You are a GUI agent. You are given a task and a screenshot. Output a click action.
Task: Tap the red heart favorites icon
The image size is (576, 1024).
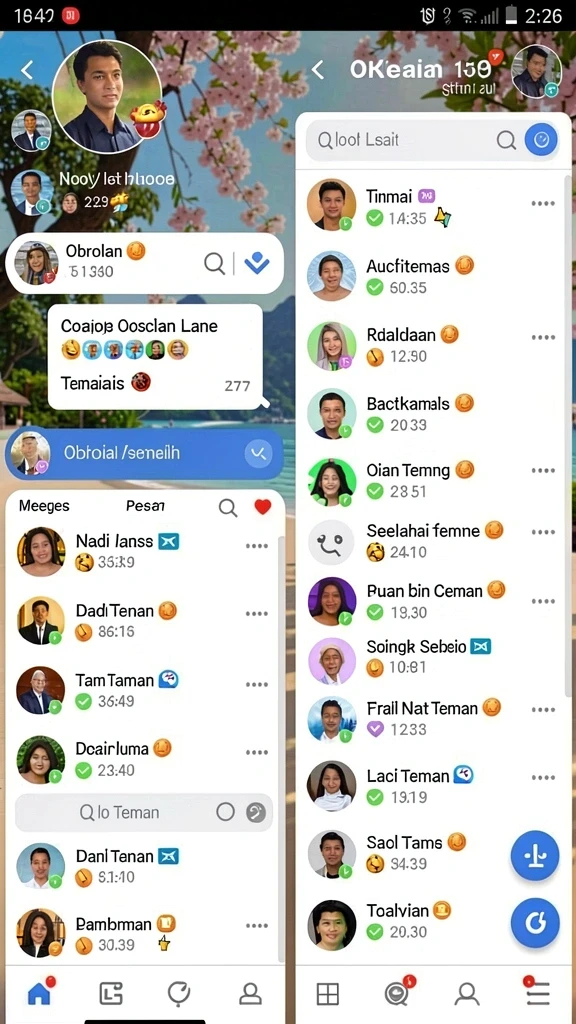click(263, 507)
